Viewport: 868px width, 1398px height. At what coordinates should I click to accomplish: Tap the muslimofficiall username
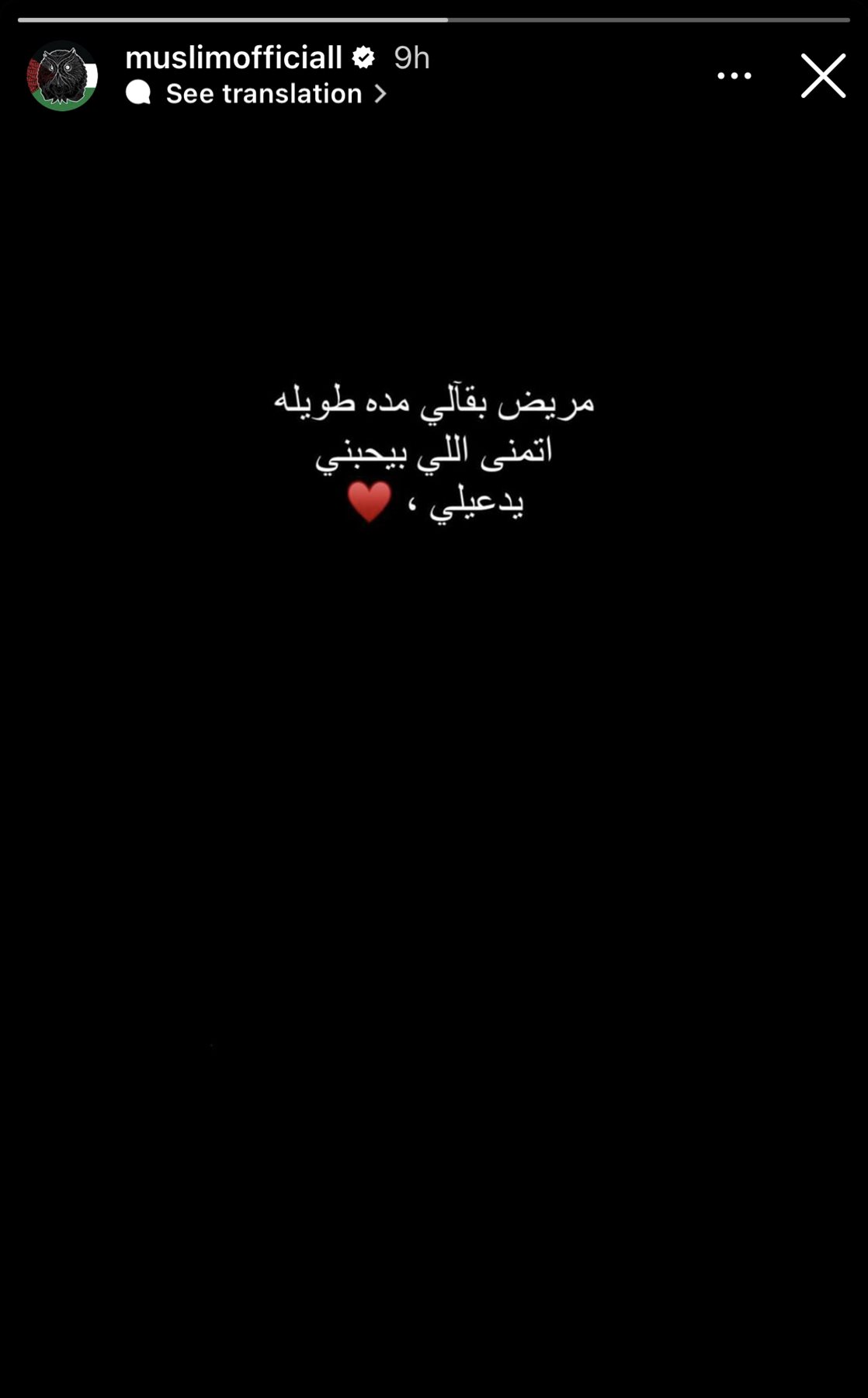233,58
